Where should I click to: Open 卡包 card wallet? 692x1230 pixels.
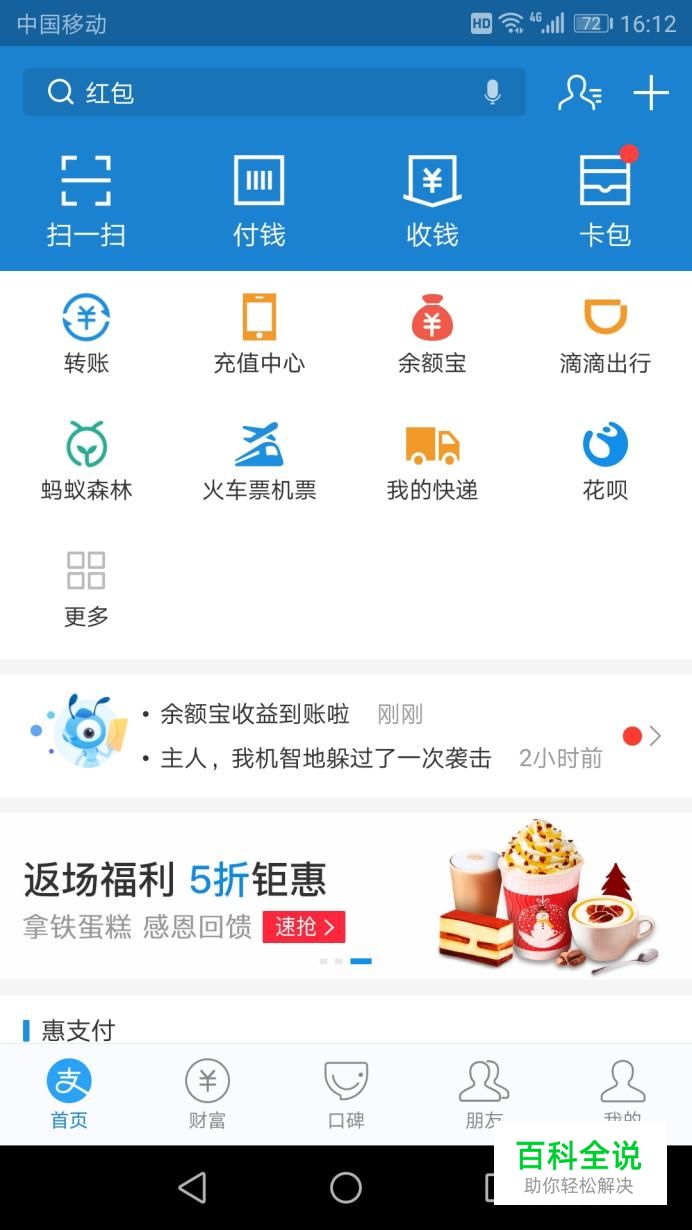point(605,200)
